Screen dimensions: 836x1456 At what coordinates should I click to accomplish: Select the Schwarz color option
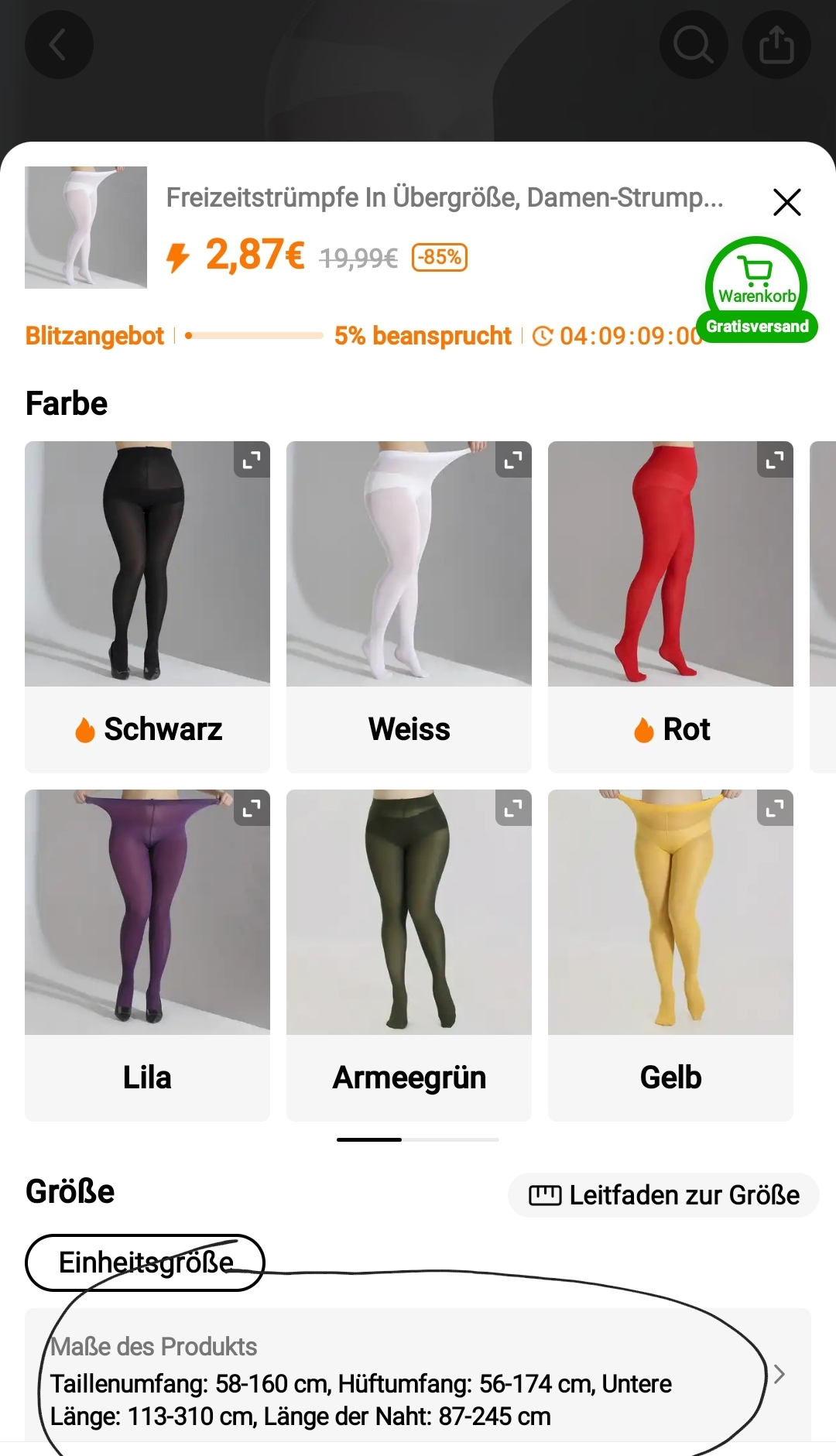(x=147, y=607)
